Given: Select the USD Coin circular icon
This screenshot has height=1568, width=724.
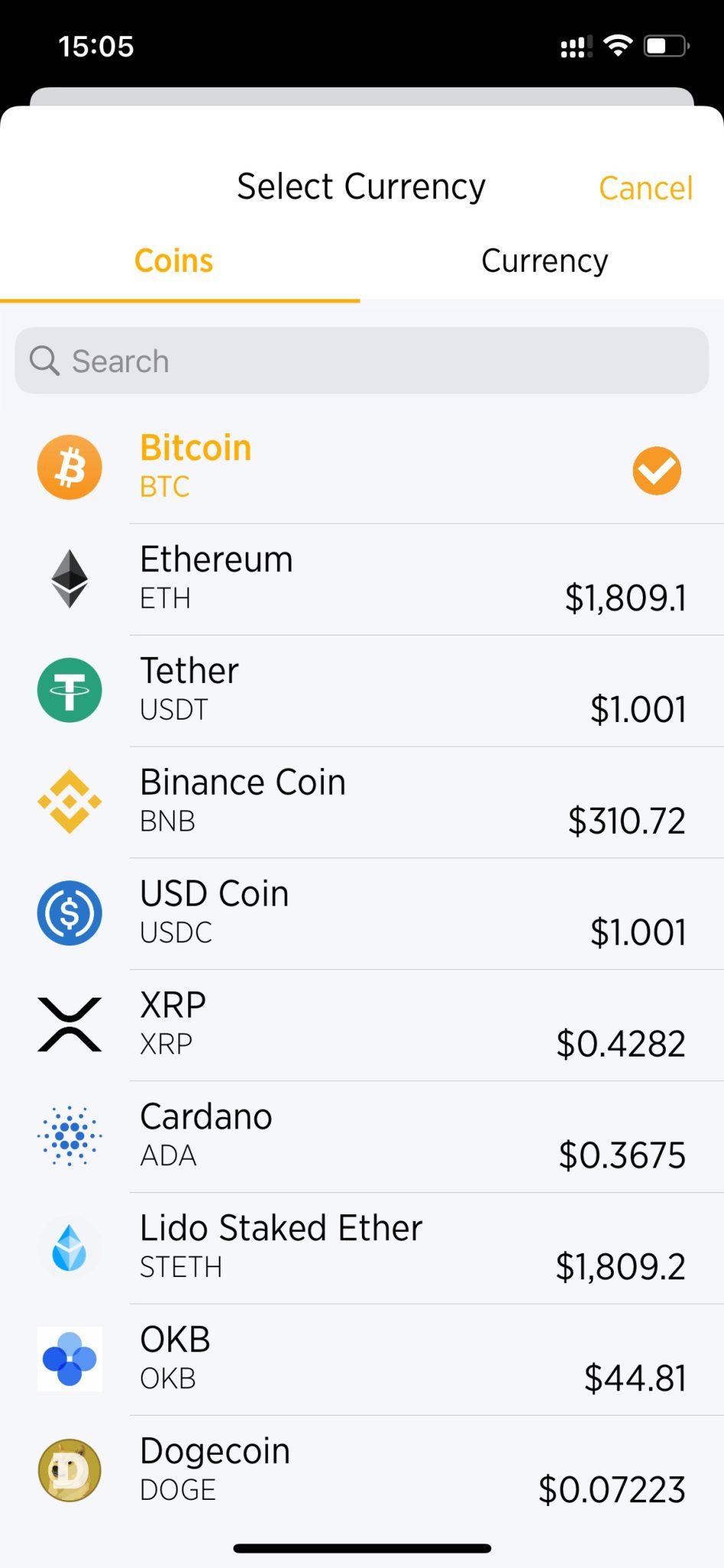Looking at the screenshot, I should pyautogui.click(x=70, y=913).
